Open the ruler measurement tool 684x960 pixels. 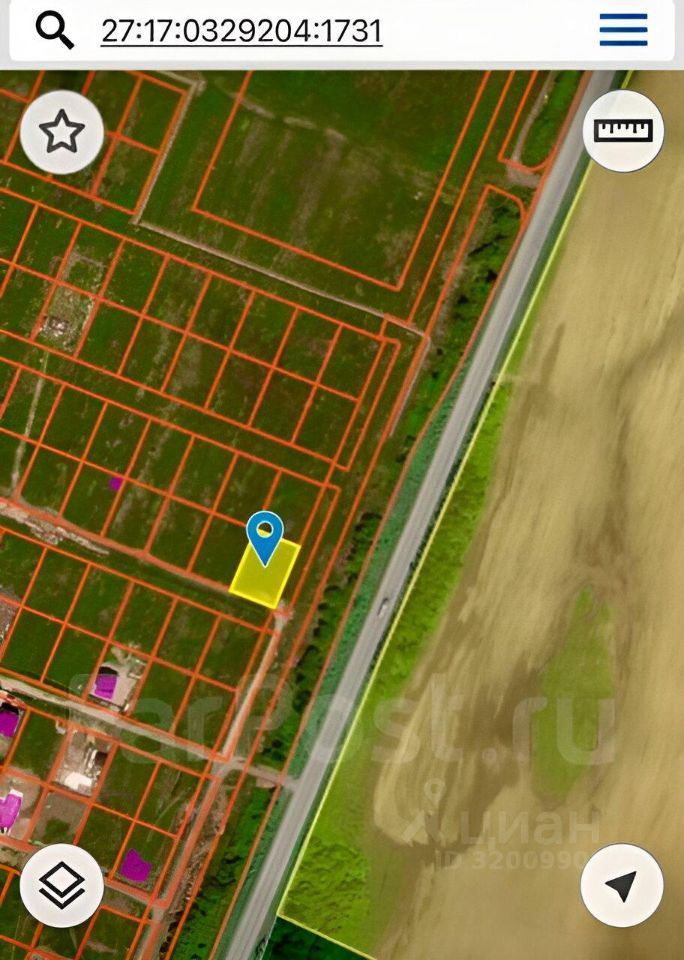coord(623,131)
